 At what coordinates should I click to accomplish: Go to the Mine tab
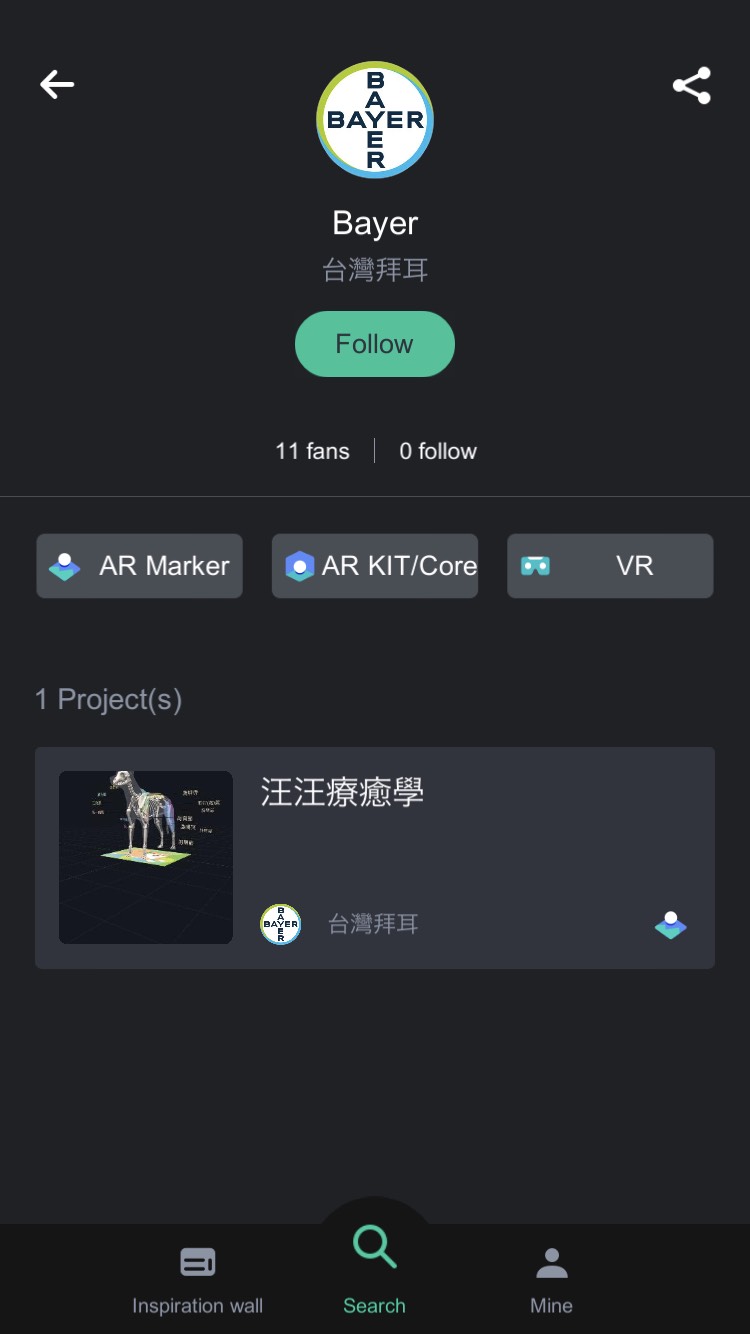click(551, 1279)
